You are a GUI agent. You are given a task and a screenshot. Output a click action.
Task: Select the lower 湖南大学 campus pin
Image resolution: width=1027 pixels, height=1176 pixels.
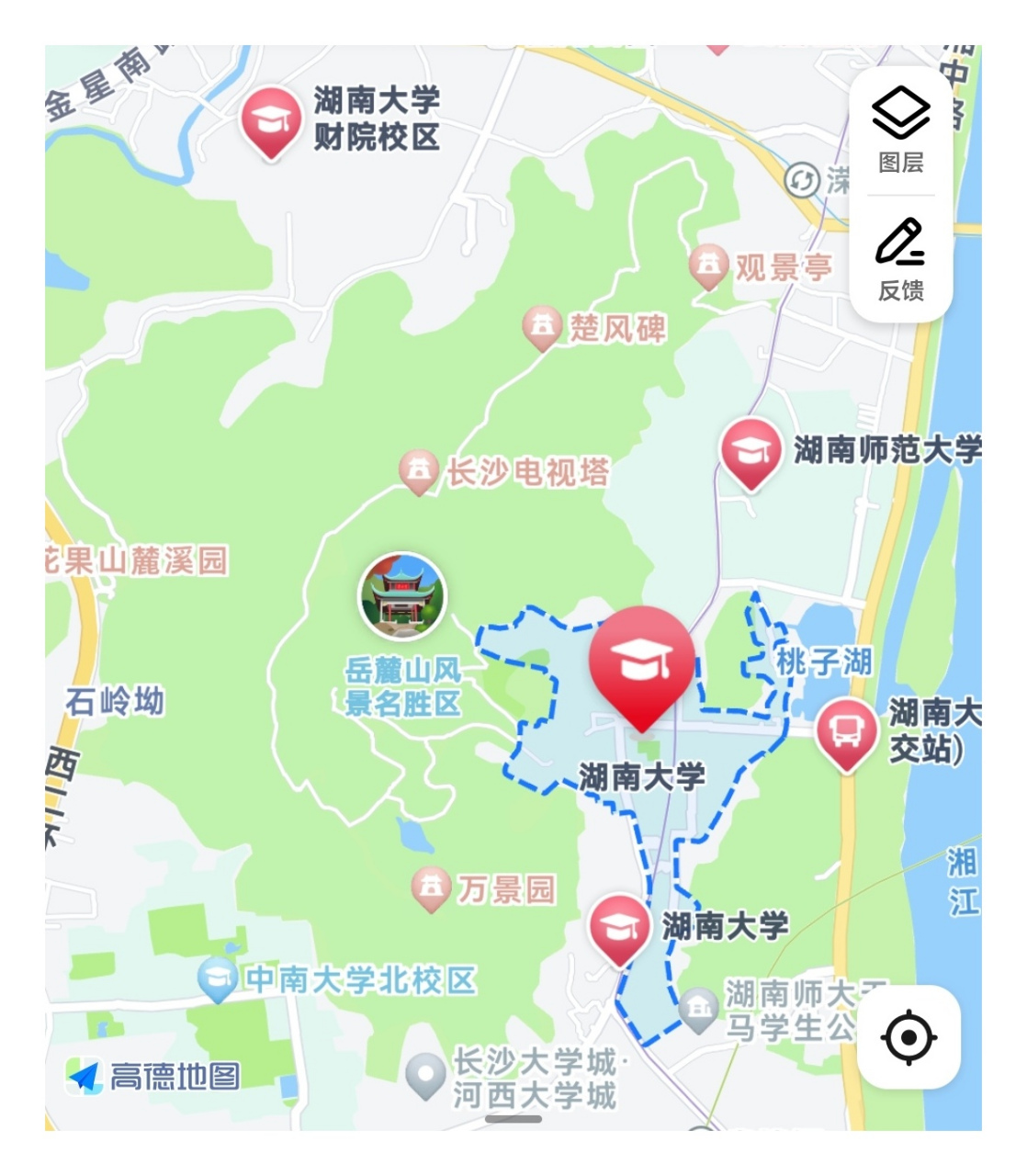pyautogui.click(x=621, y=926)
